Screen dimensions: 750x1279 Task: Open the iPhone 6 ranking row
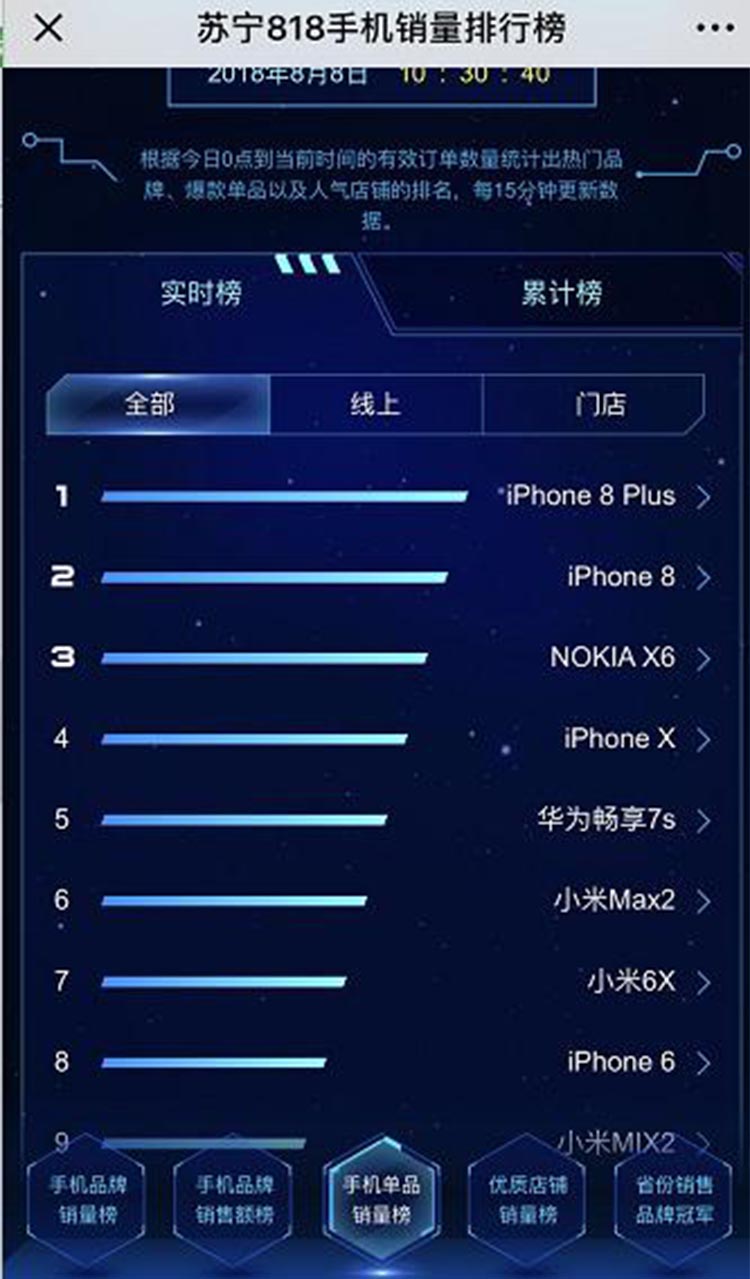[x=620, y=1062]
